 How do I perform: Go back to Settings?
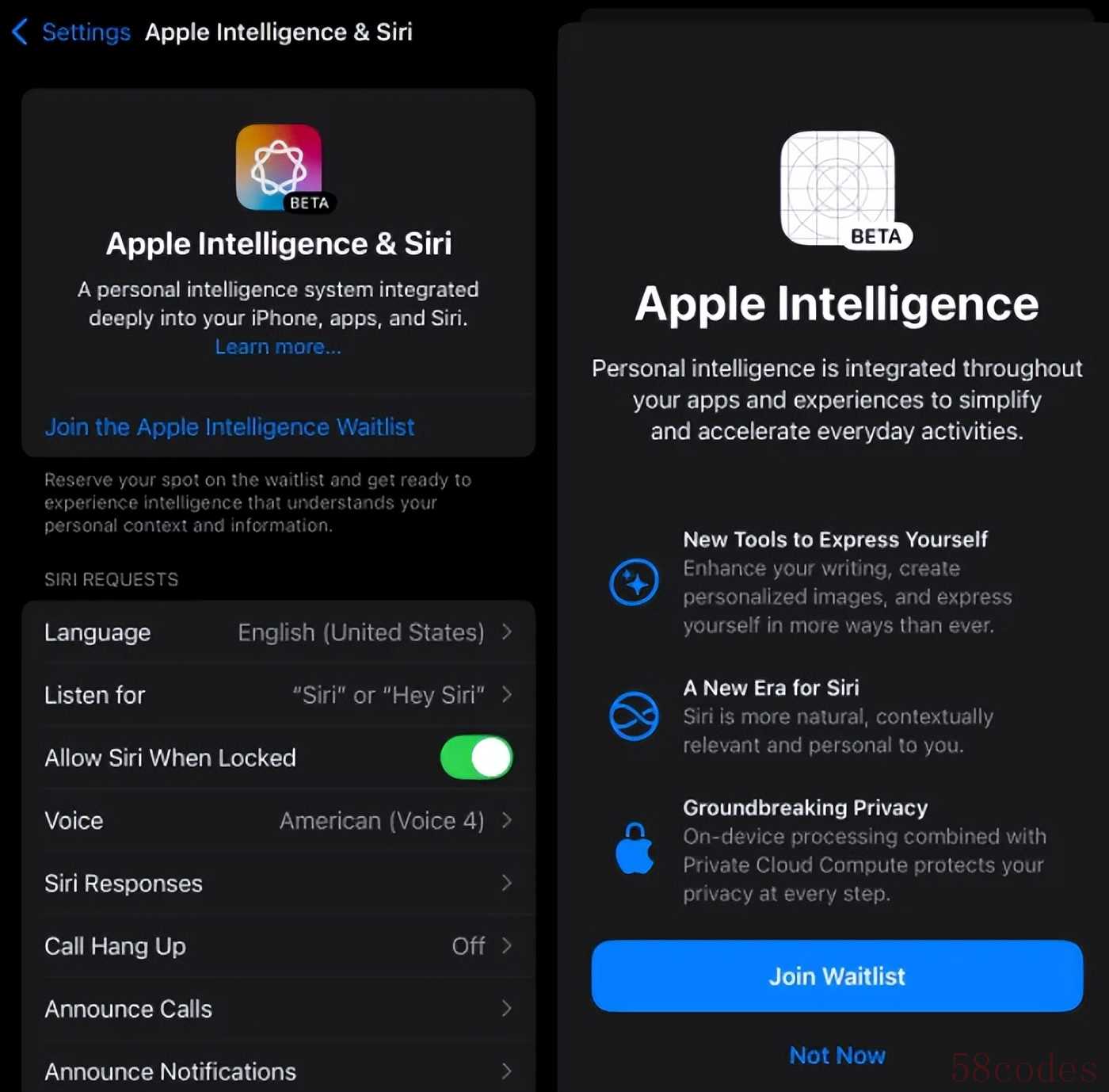coord(71,32)
